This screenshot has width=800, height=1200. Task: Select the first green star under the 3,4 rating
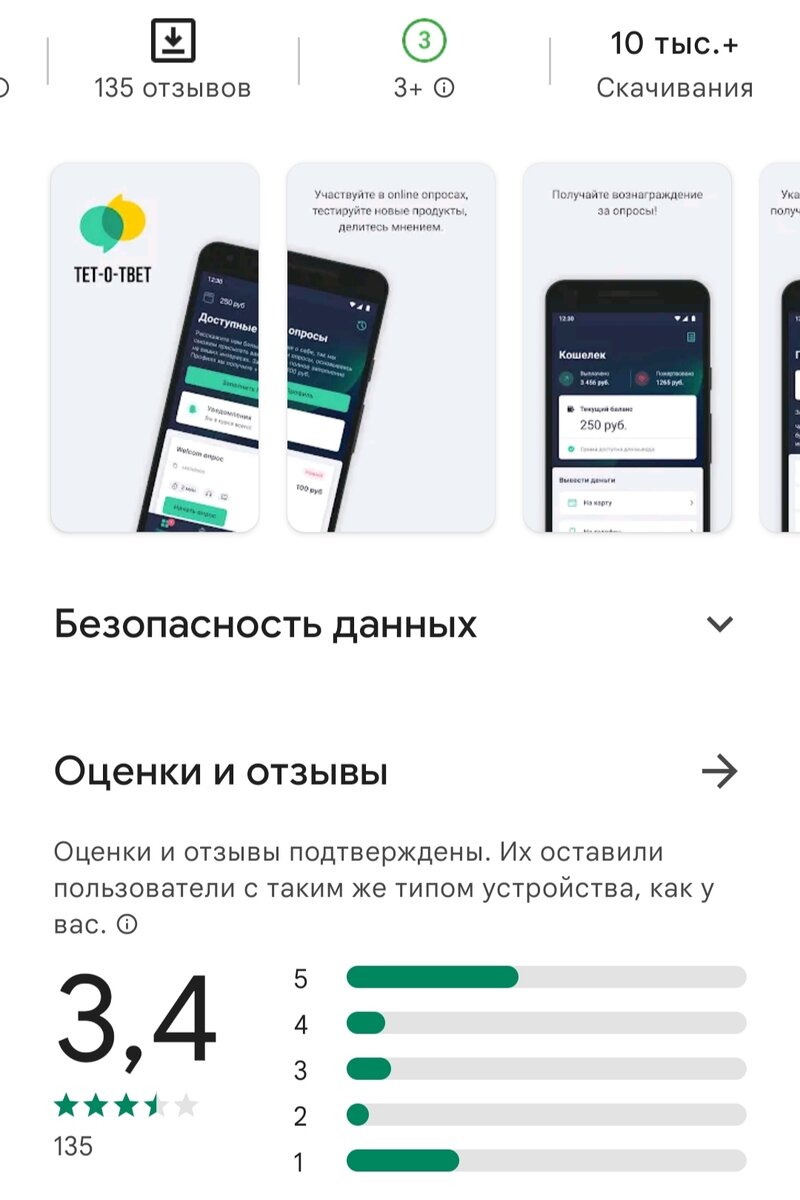pos(67,1107)
